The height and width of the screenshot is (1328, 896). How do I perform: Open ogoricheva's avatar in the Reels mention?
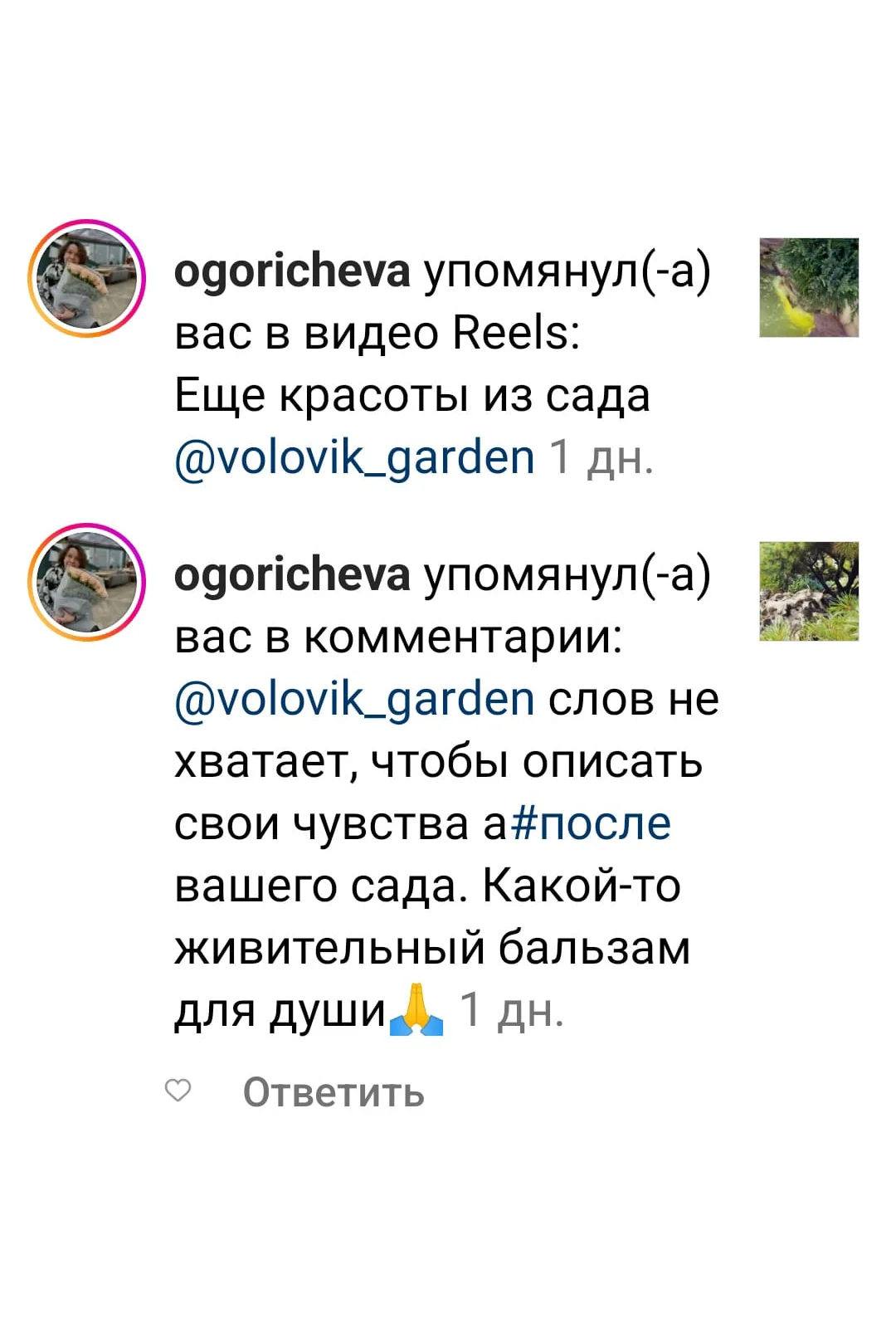(87, 279)
